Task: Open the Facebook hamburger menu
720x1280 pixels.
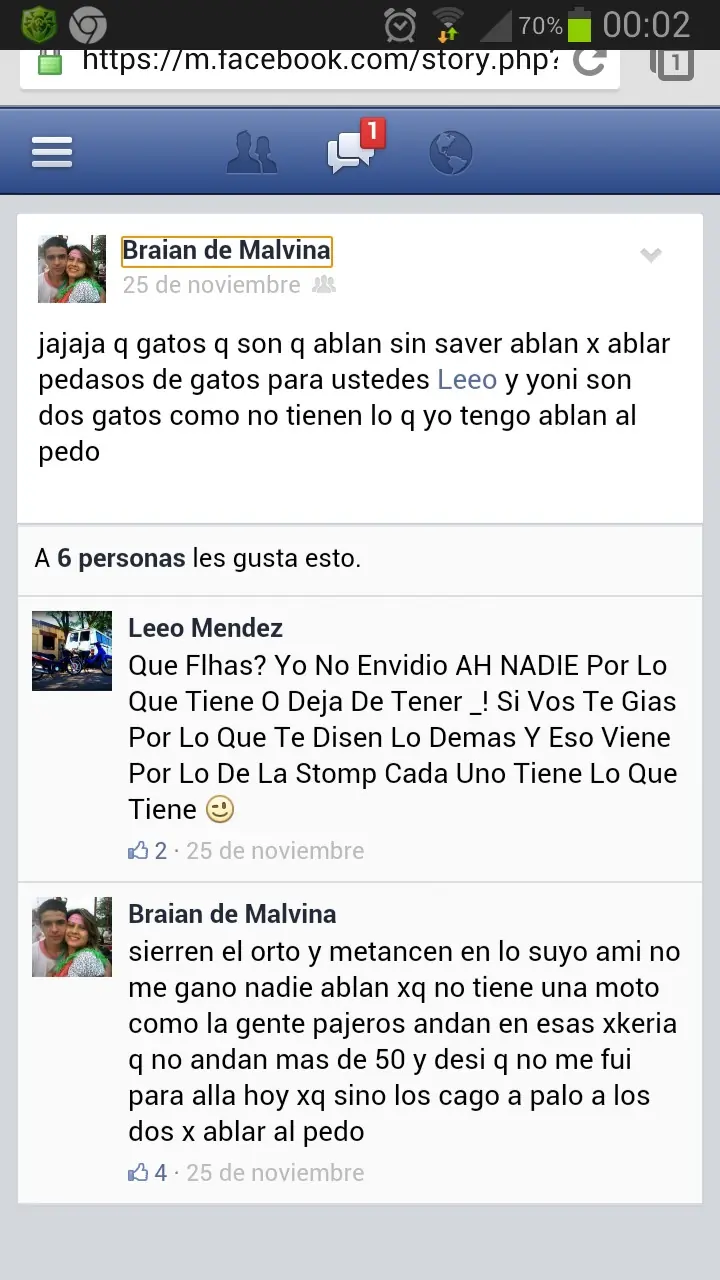Action: (51, 151)
